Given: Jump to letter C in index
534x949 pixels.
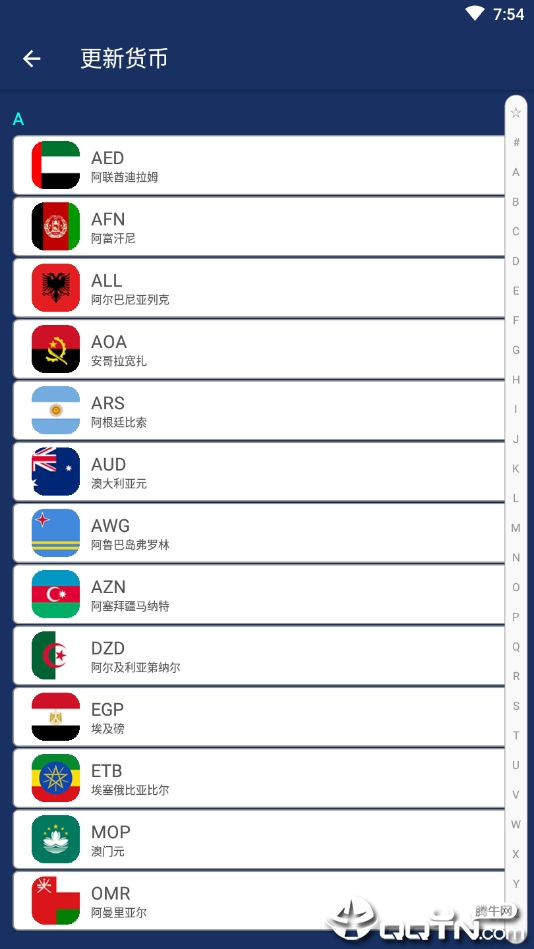Looking at the screenshot, I should tap(516, 231).
